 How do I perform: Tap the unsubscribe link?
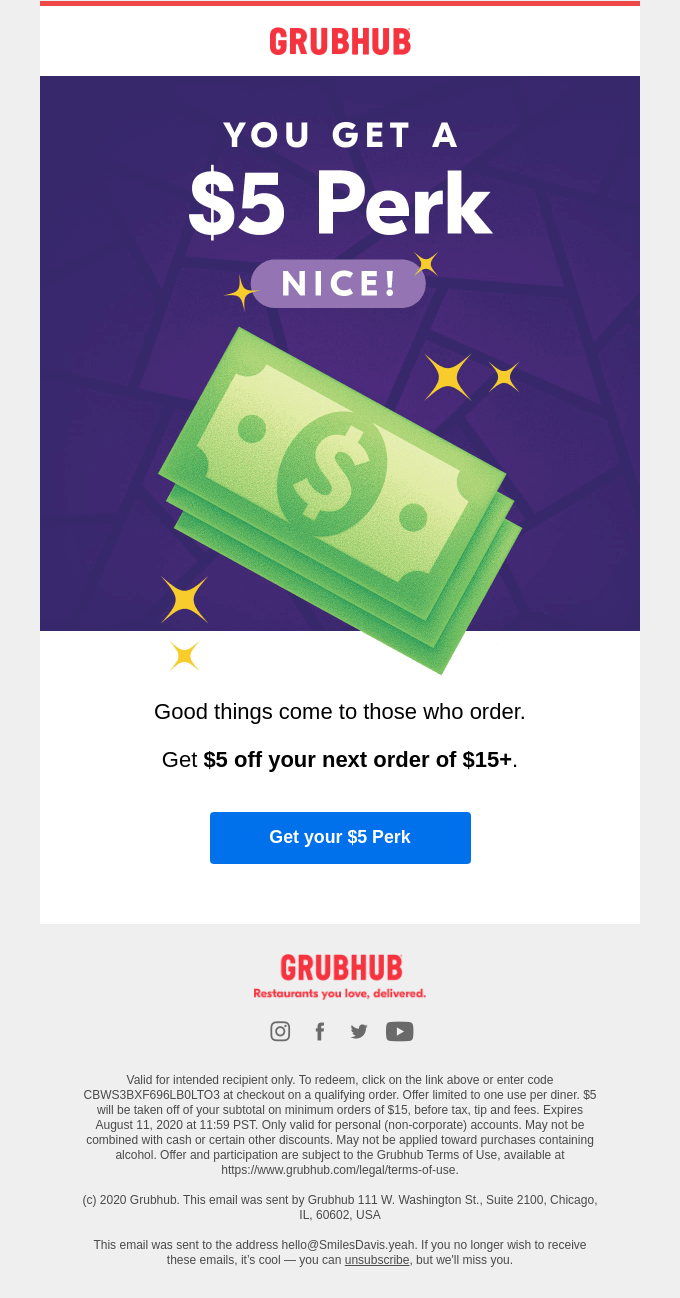click(x=377, y=1260)
